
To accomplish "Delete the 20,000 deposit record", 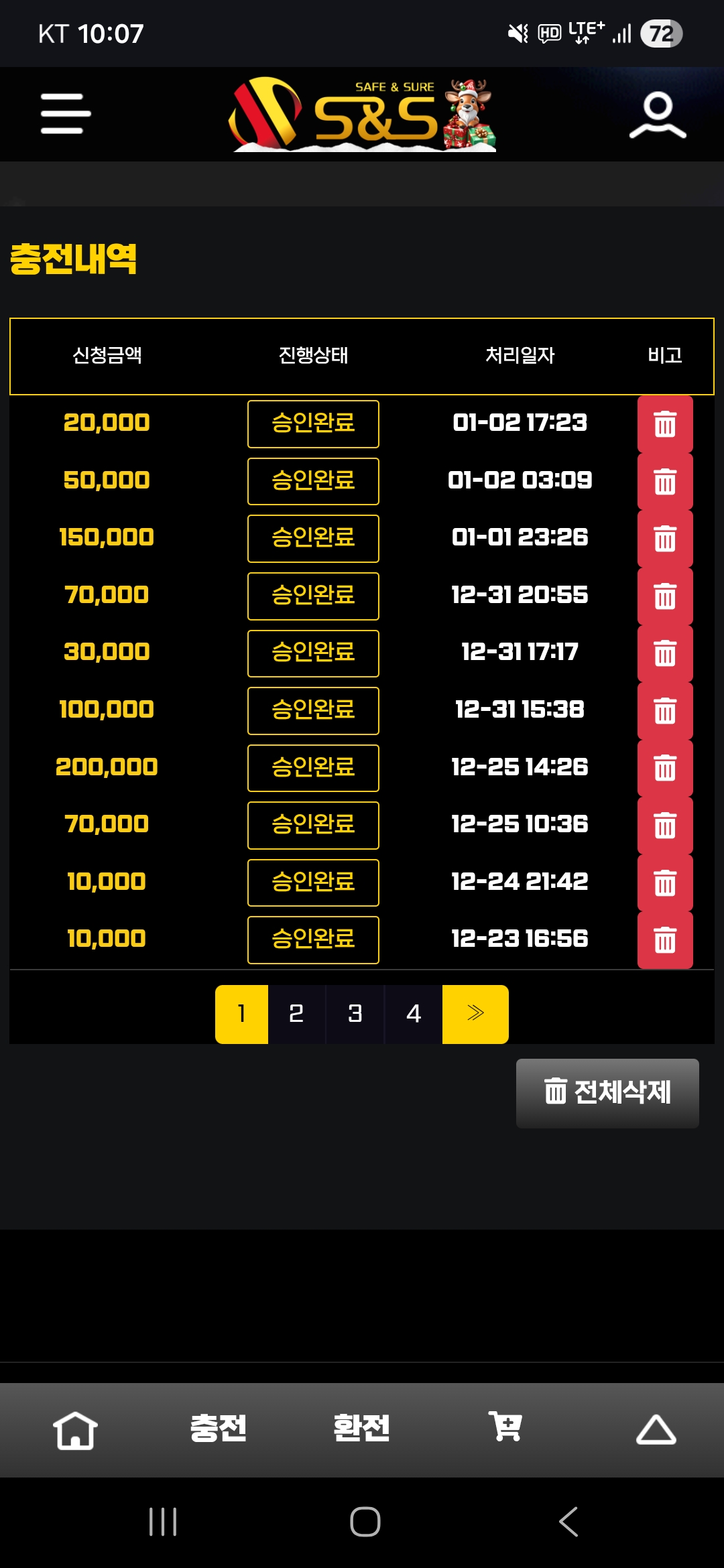I will 664,423.
